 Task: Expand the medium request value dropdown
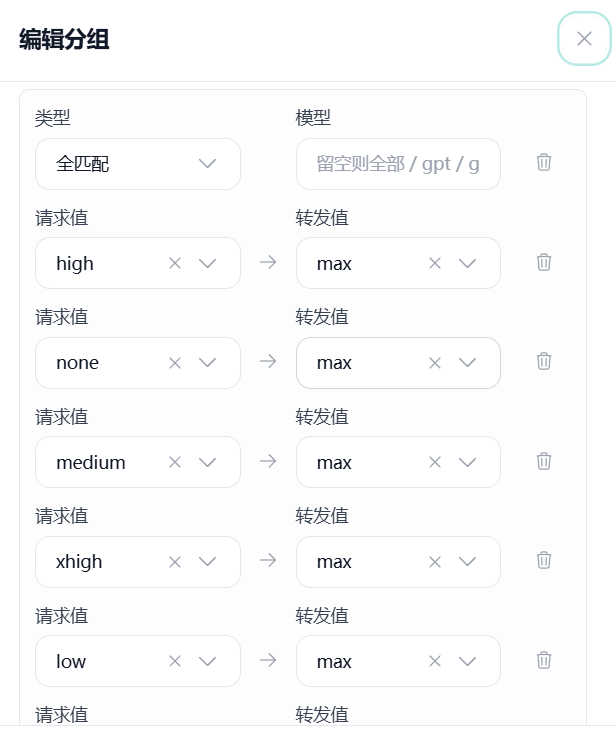[x=207, y=462]
